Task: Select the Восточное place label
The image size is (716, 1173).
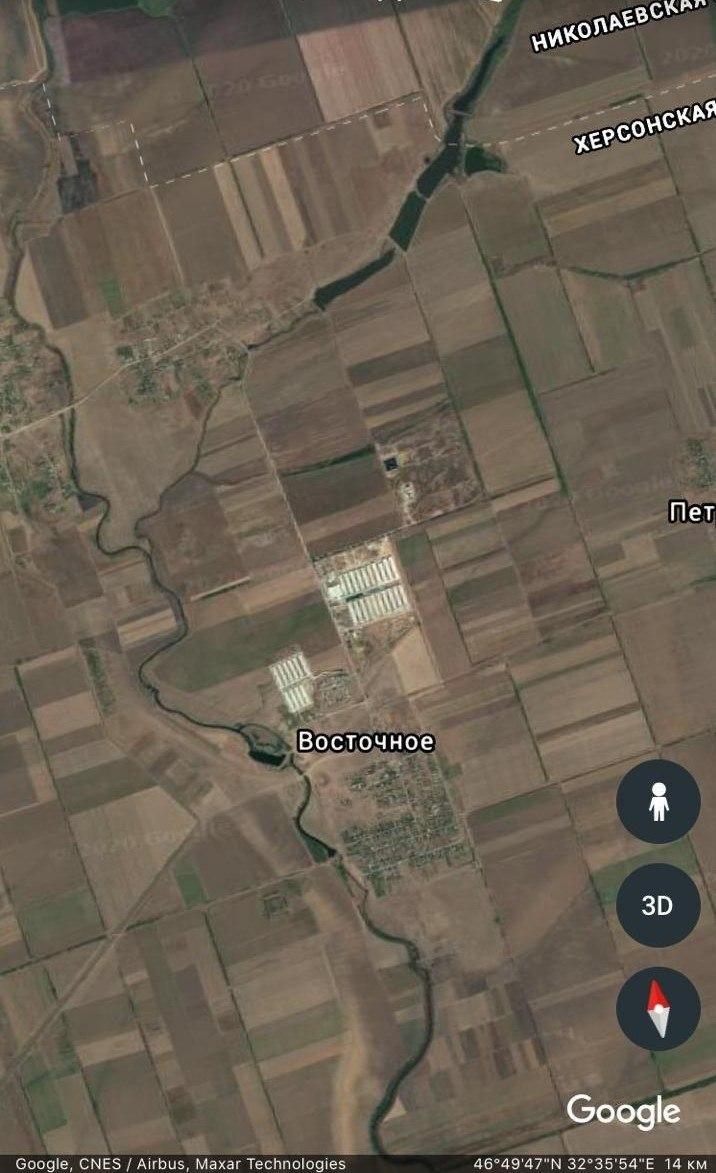Action: pyautogui.click(x=366, y=741)
